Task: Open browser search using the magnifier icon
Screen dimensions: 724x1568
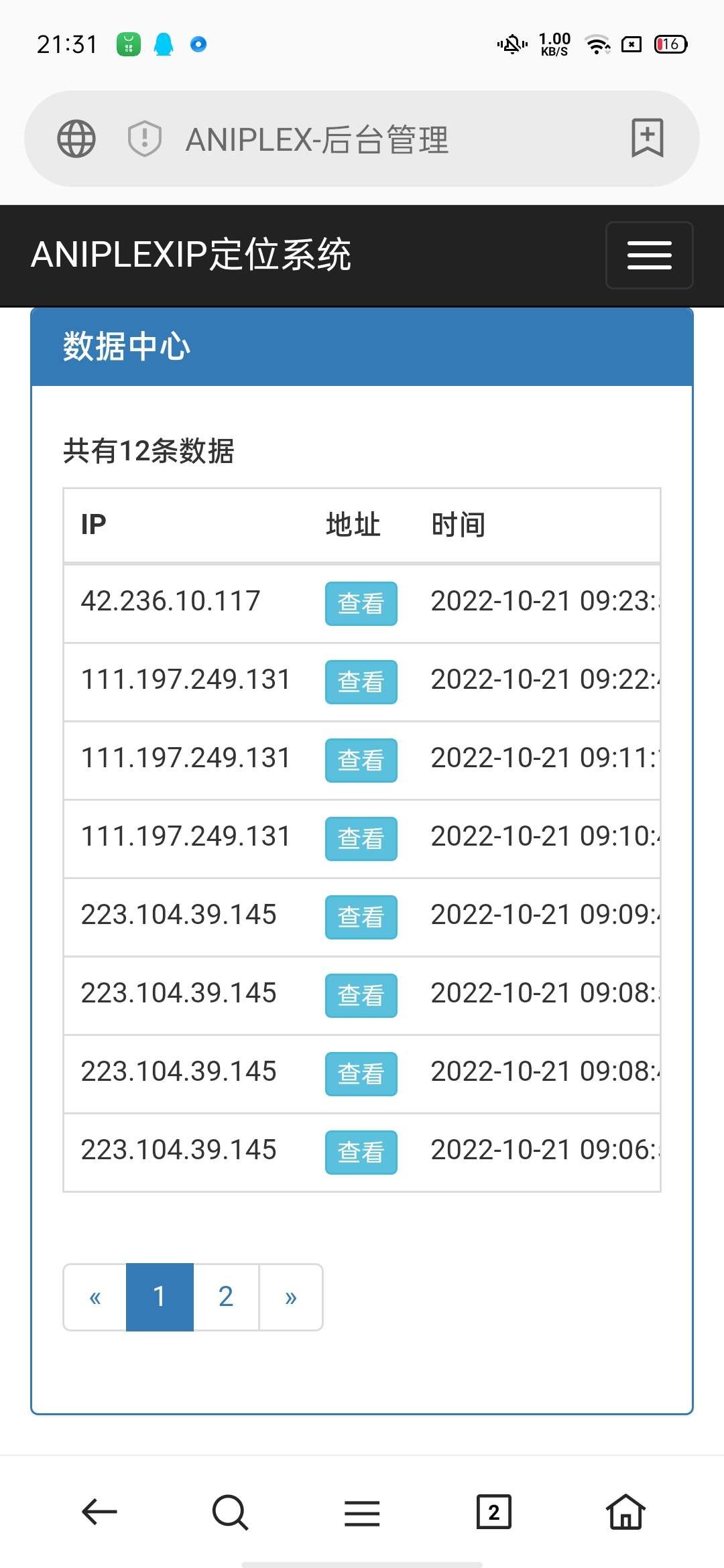Action: (x=229, y=1512)
